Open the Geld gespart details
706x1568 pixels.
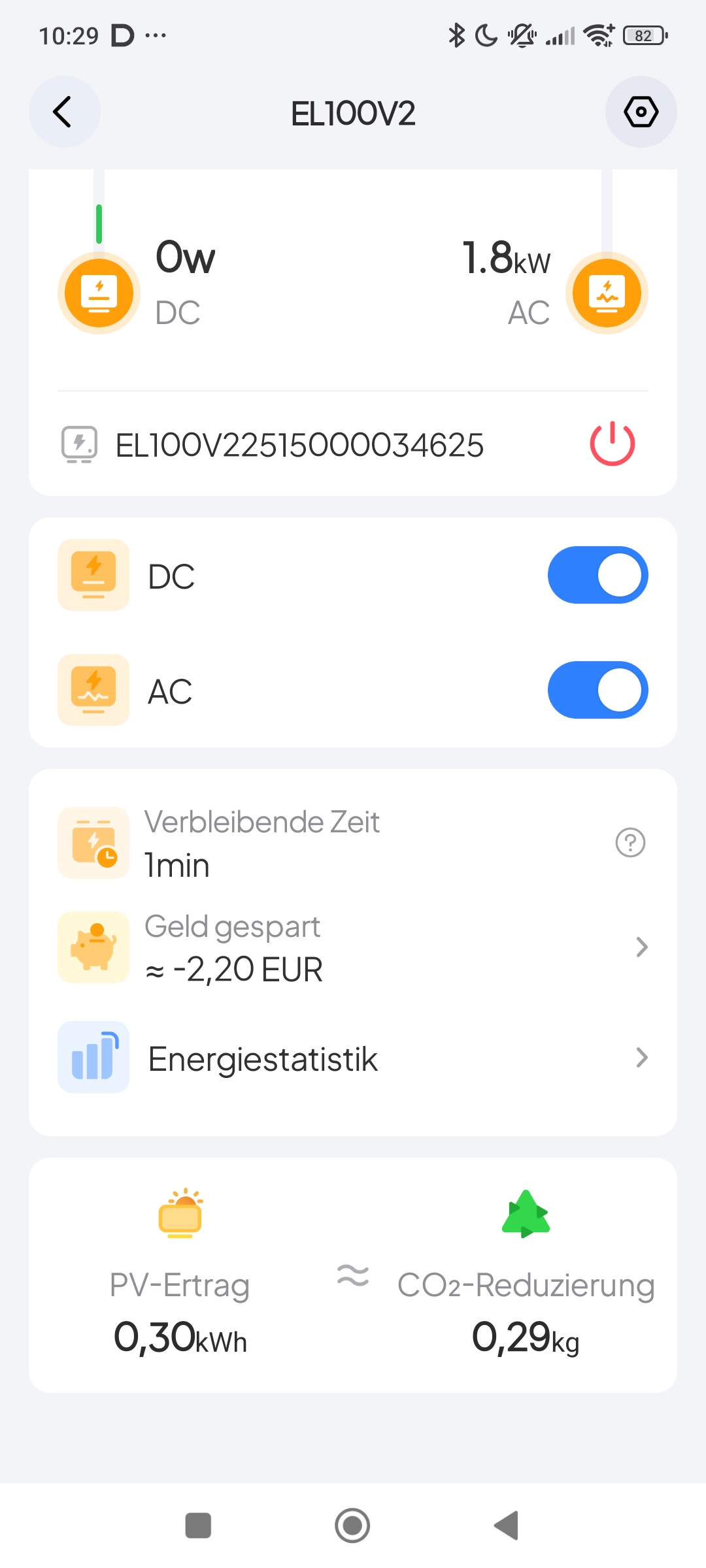point(353,947)
